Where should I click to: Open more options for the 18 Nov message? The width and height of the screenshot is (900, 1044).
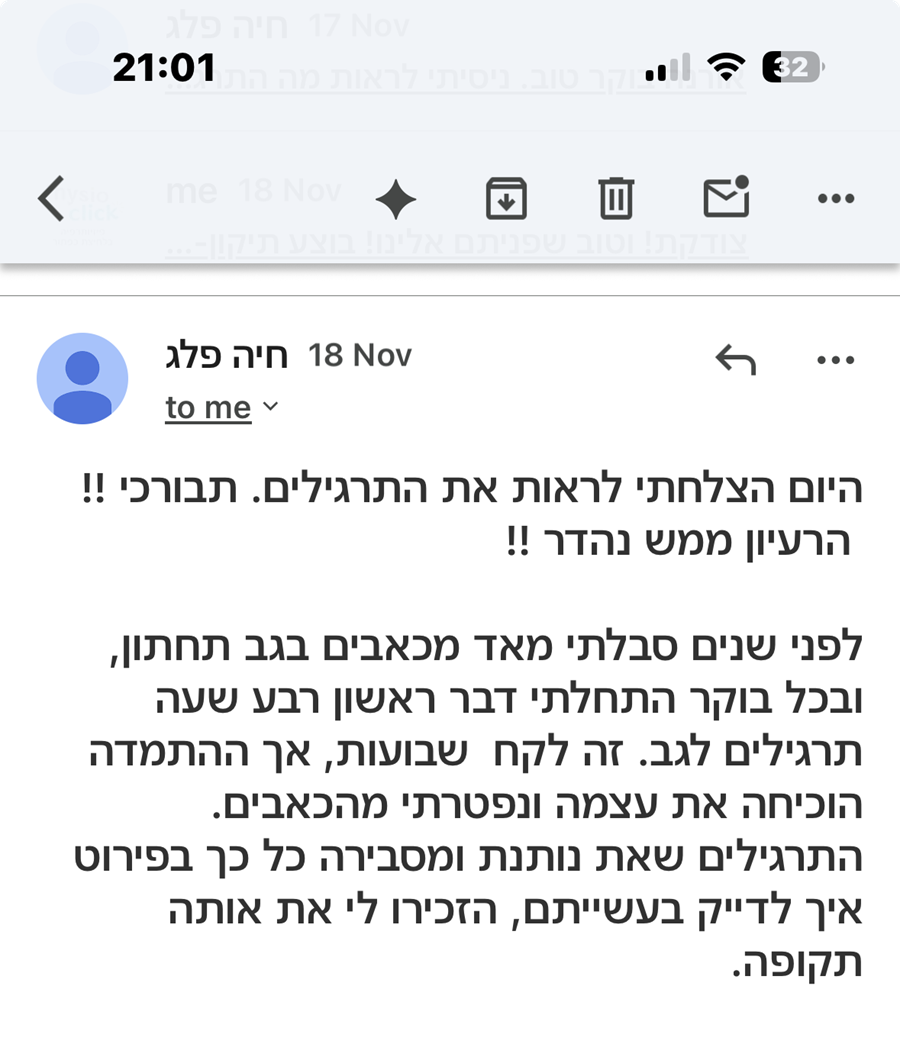coord(836,359)
